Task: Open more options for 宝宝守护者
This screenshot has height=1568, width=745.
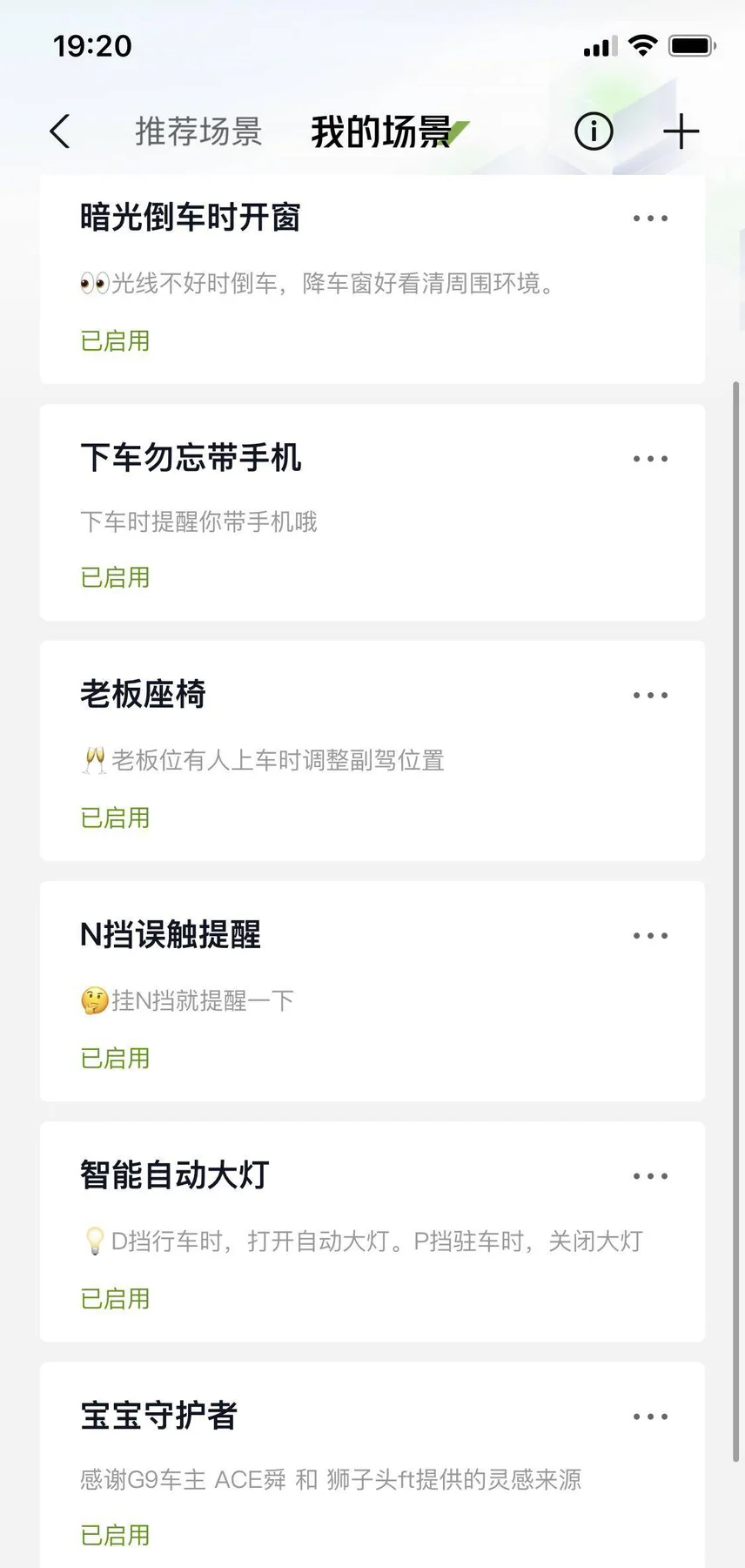Action: coord(650,1416)
